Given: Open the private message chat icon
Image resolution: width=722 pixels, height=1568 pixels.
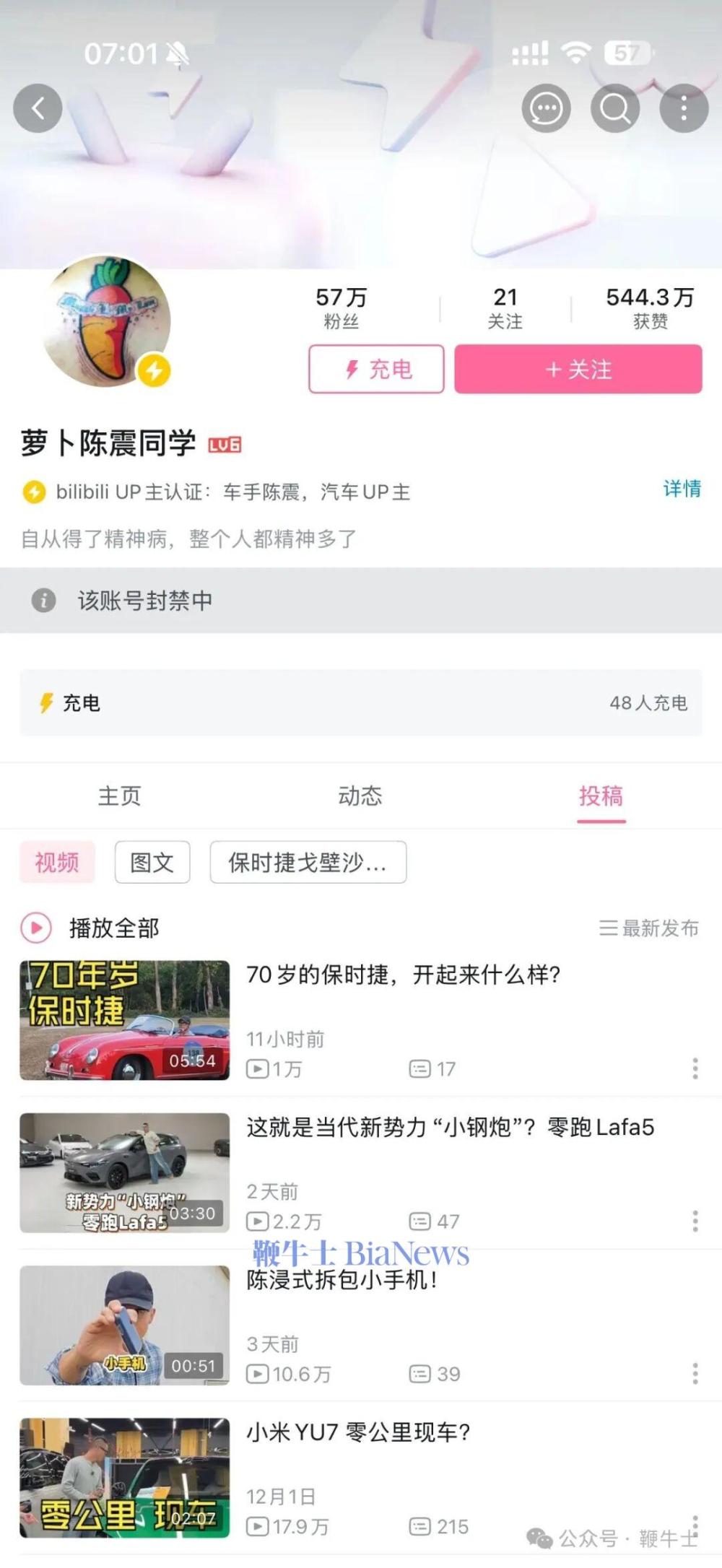Looking at the screenshot, I should pos(547,108).
